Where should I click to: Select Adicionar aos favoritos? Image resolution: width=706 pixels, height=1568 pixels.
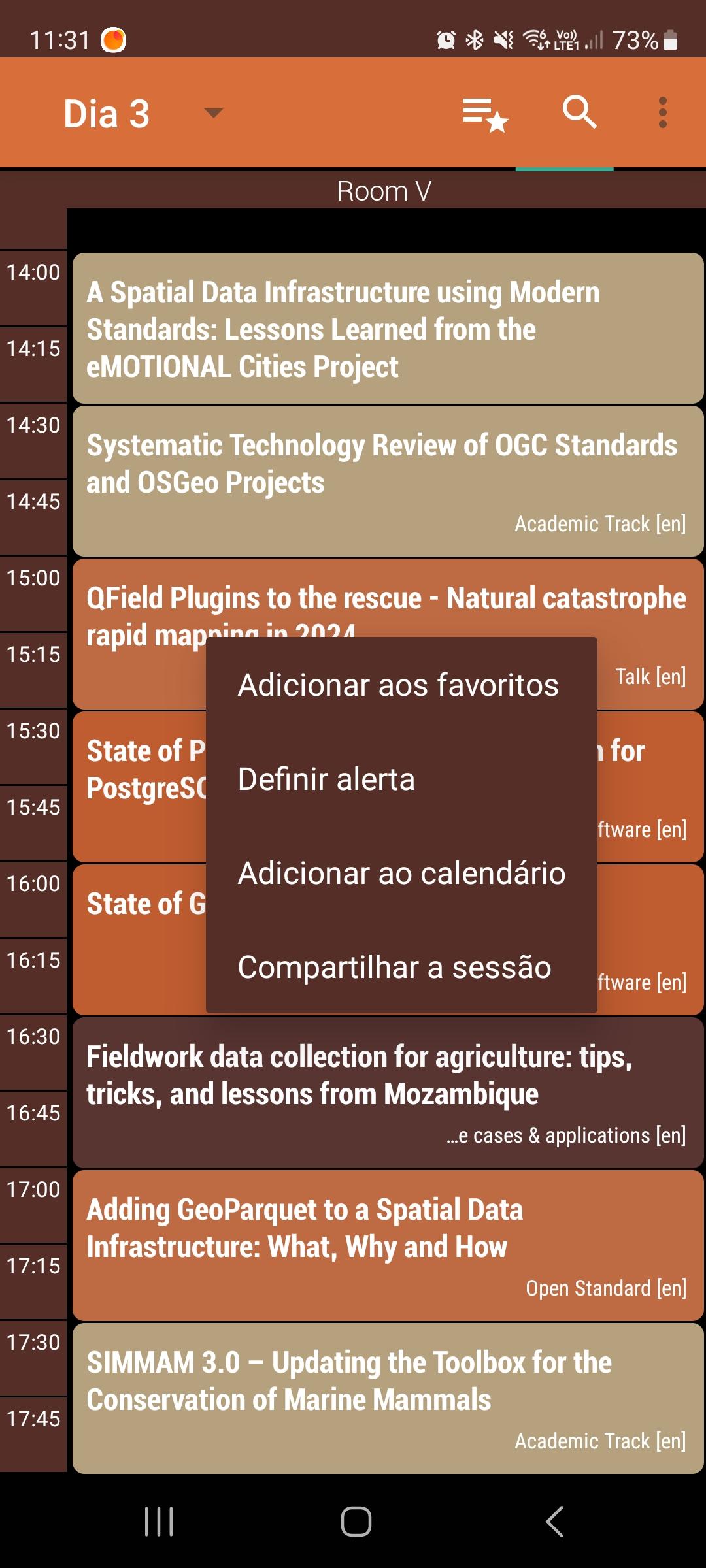399,685
